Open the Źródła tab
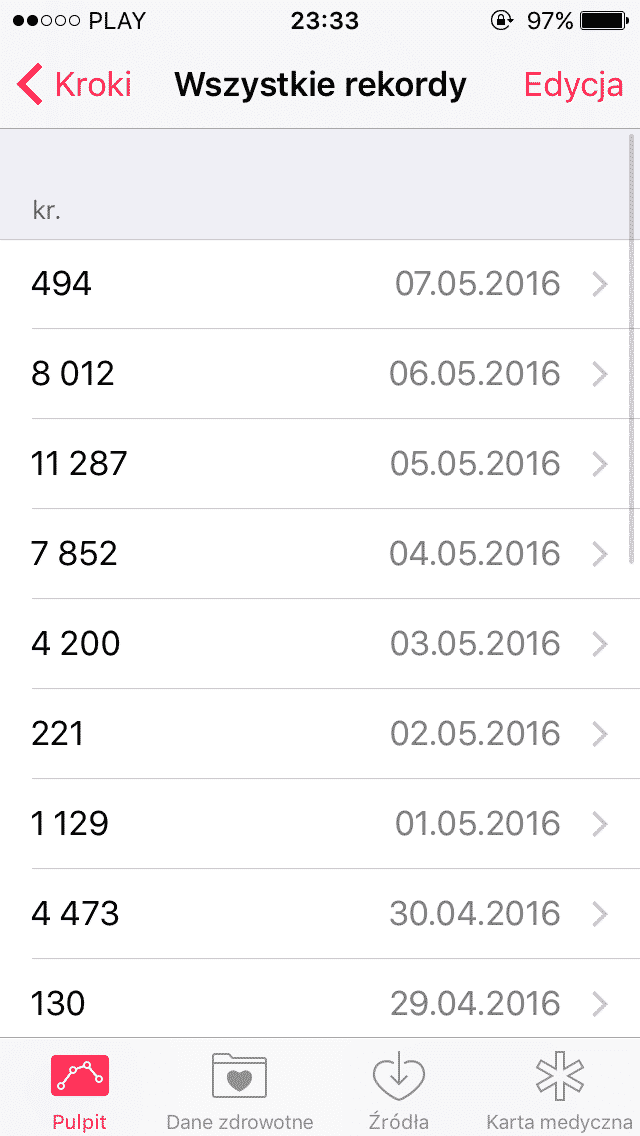The width and height of the screenshot is (640, 1136). (399, 1090)
